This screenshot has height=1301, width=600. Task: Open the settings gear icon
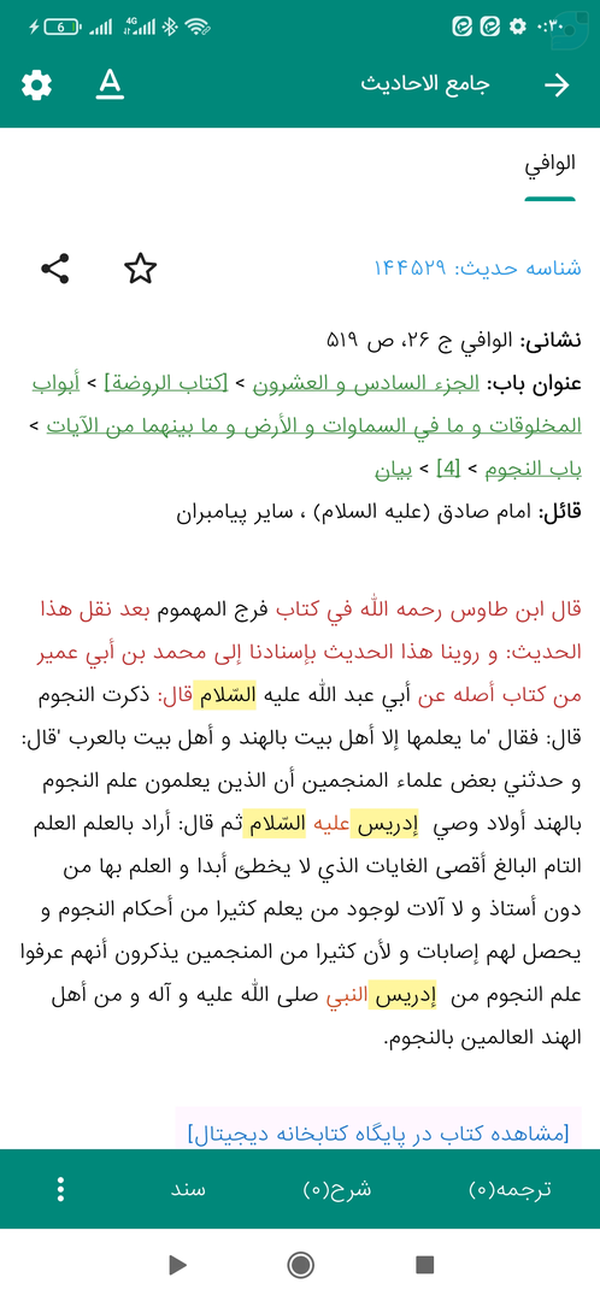(x=36, y=86)
